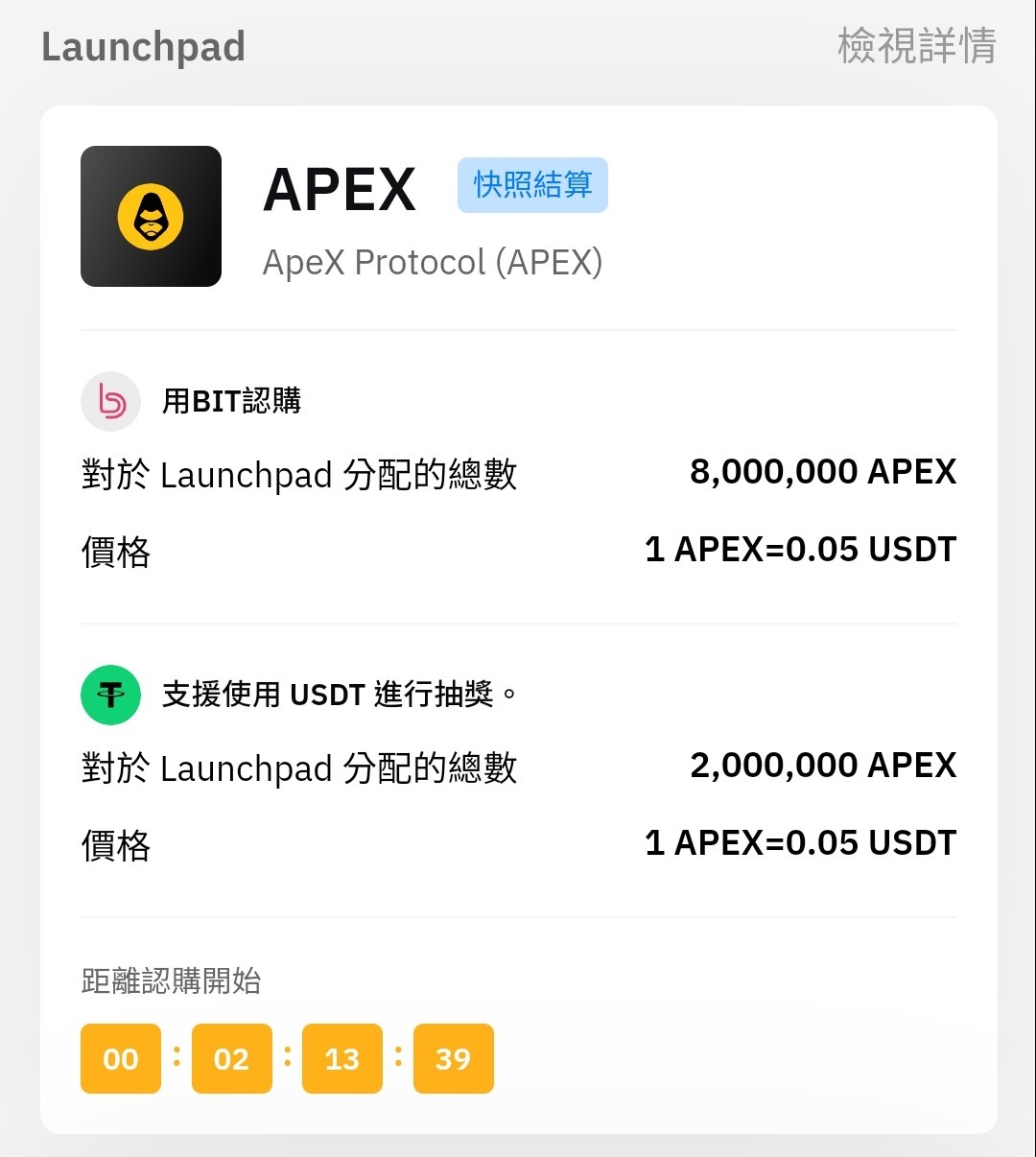Viewport: 1036px width, 1157px height.
Task: Open the 檢視詳情 link for Launchpad
Action: point(916,45)
